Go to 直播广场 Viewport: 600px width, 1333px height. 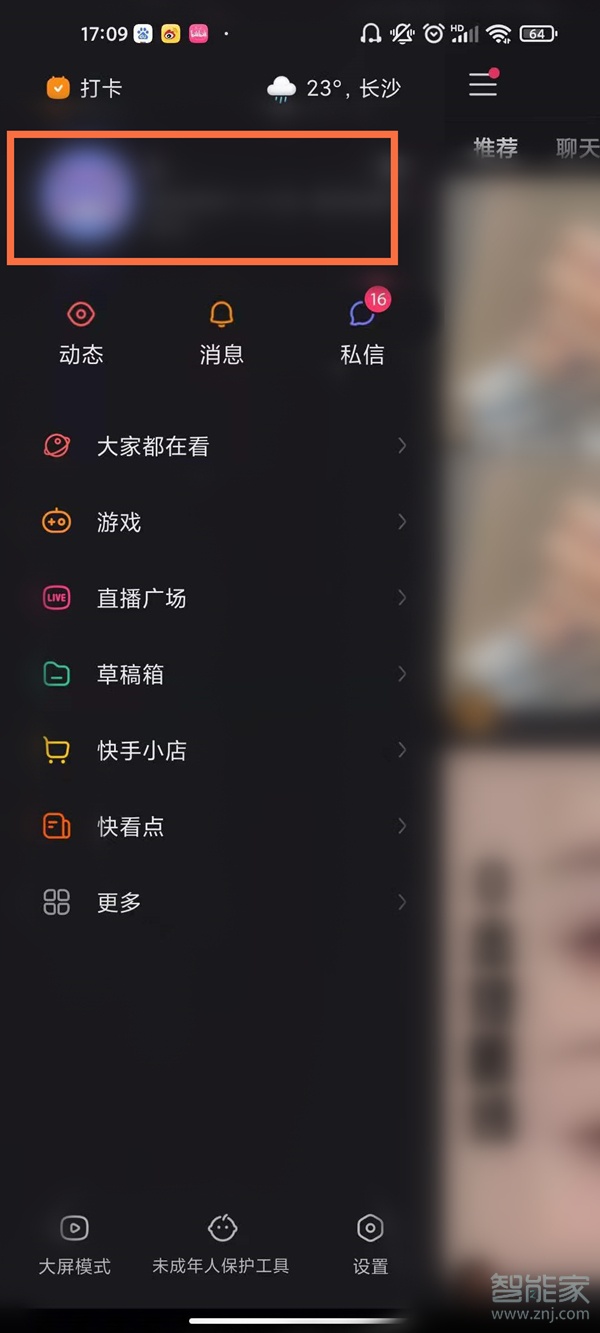(x=222, y=598)
